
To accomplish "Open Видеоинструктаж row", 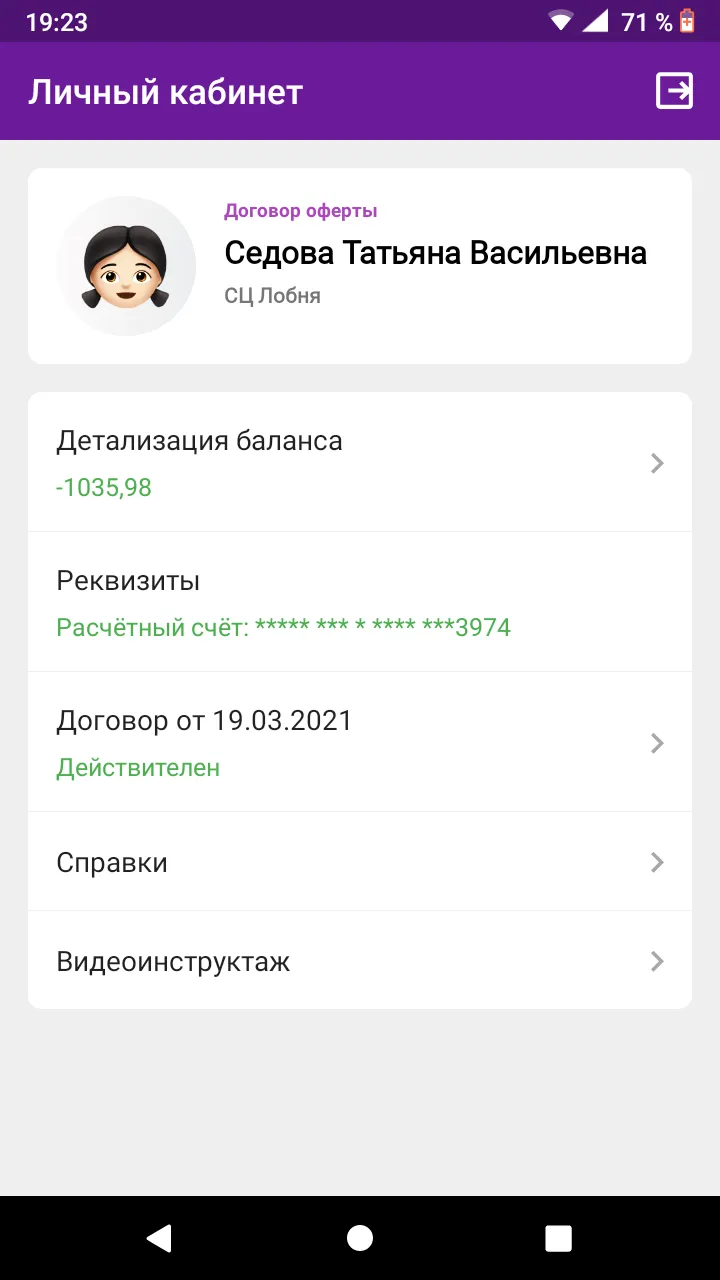I will click(x=360, y=961).
